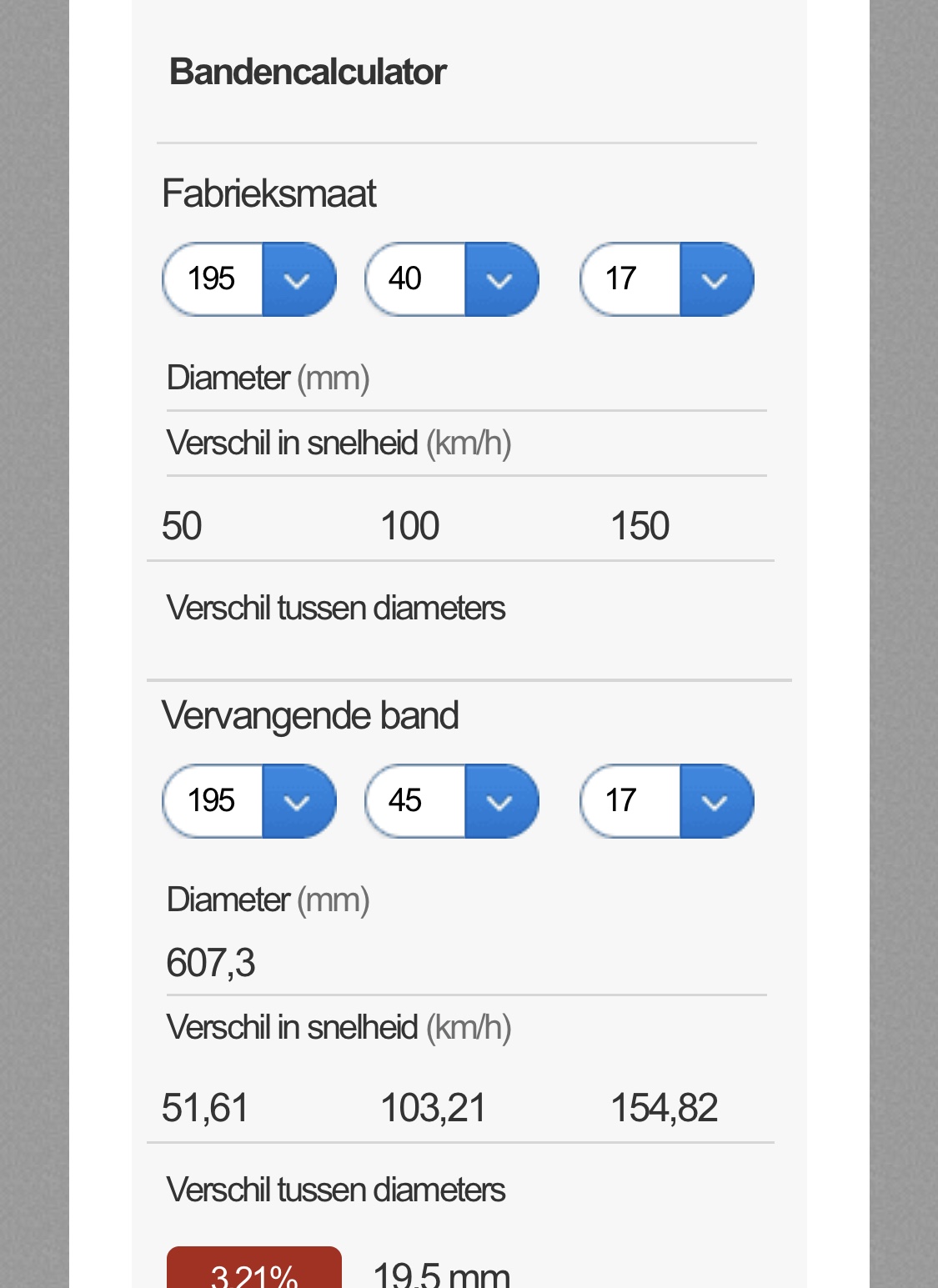Expand the Vervangende band rim size dropdown
938x1288 pixels.
pyautogui.click(x=667, y=801)
